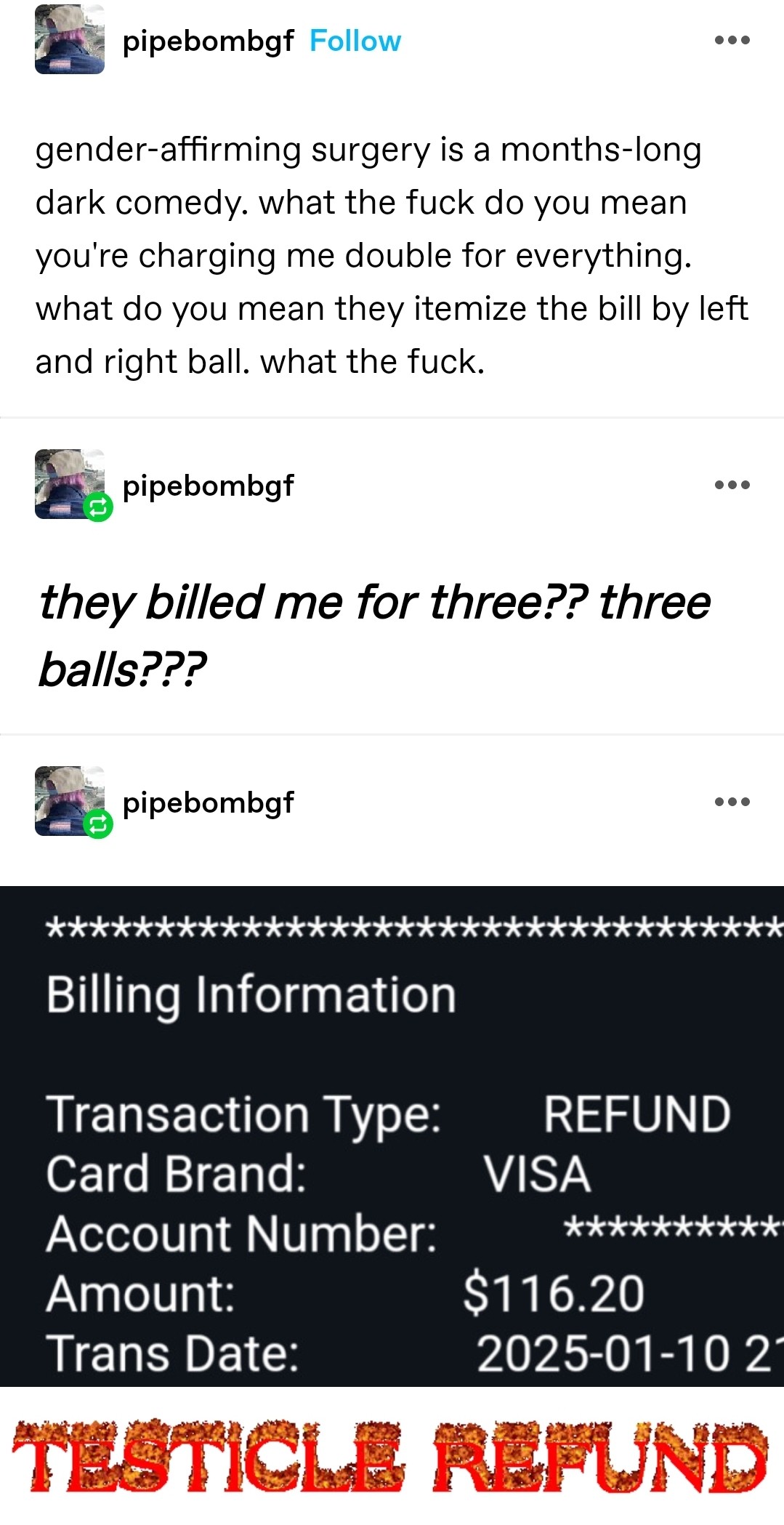This screenshot has width=784, height=1525.
Task: View the Billing Information image full screen
Action: (392, 1135)
